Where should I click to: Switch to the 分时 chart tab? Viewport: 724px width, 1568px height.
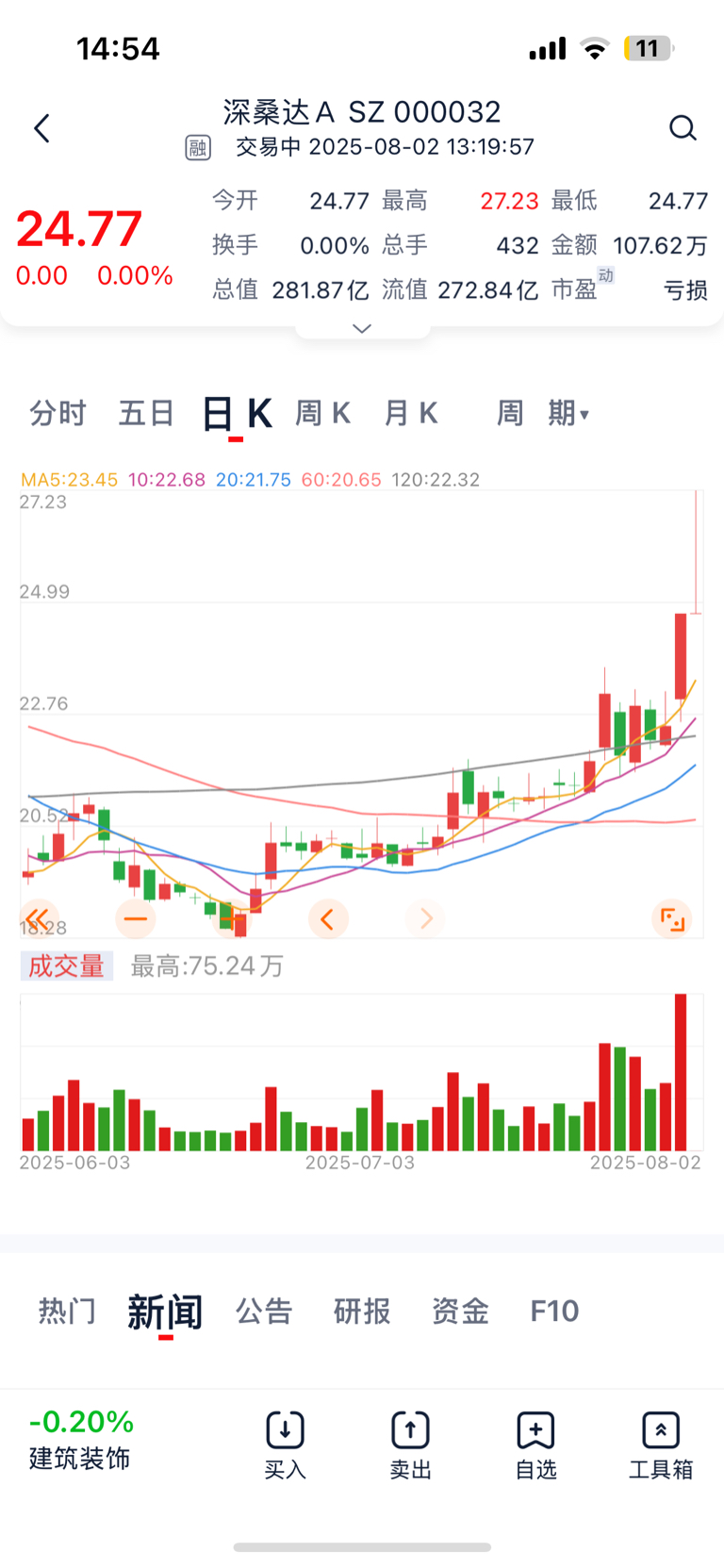(x=58, y=413)
